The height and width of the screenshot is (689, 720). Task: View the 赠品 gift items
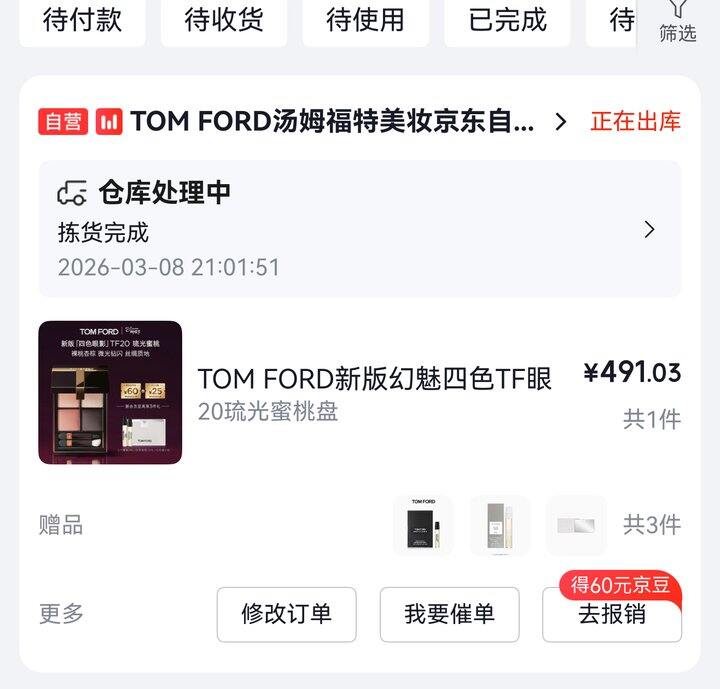(500, 525)
